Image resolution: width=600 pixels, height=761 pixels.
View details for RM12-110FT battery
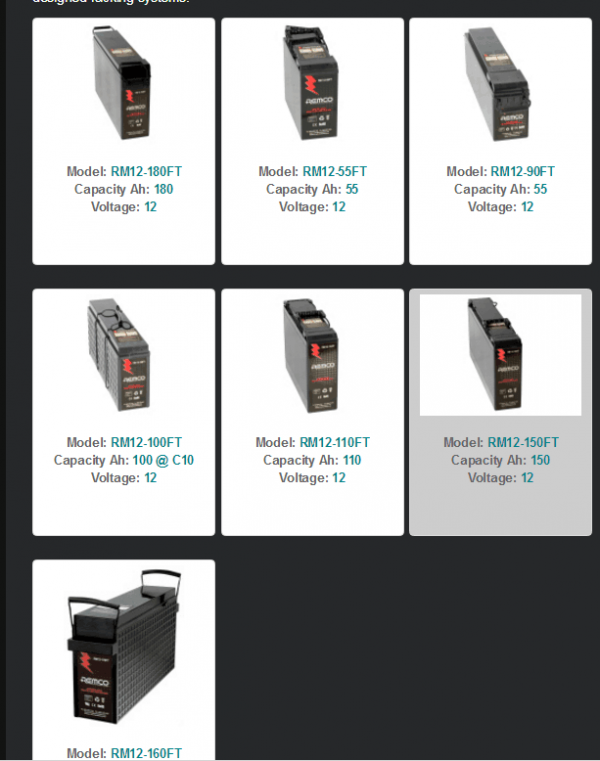[x=312, y=411]
